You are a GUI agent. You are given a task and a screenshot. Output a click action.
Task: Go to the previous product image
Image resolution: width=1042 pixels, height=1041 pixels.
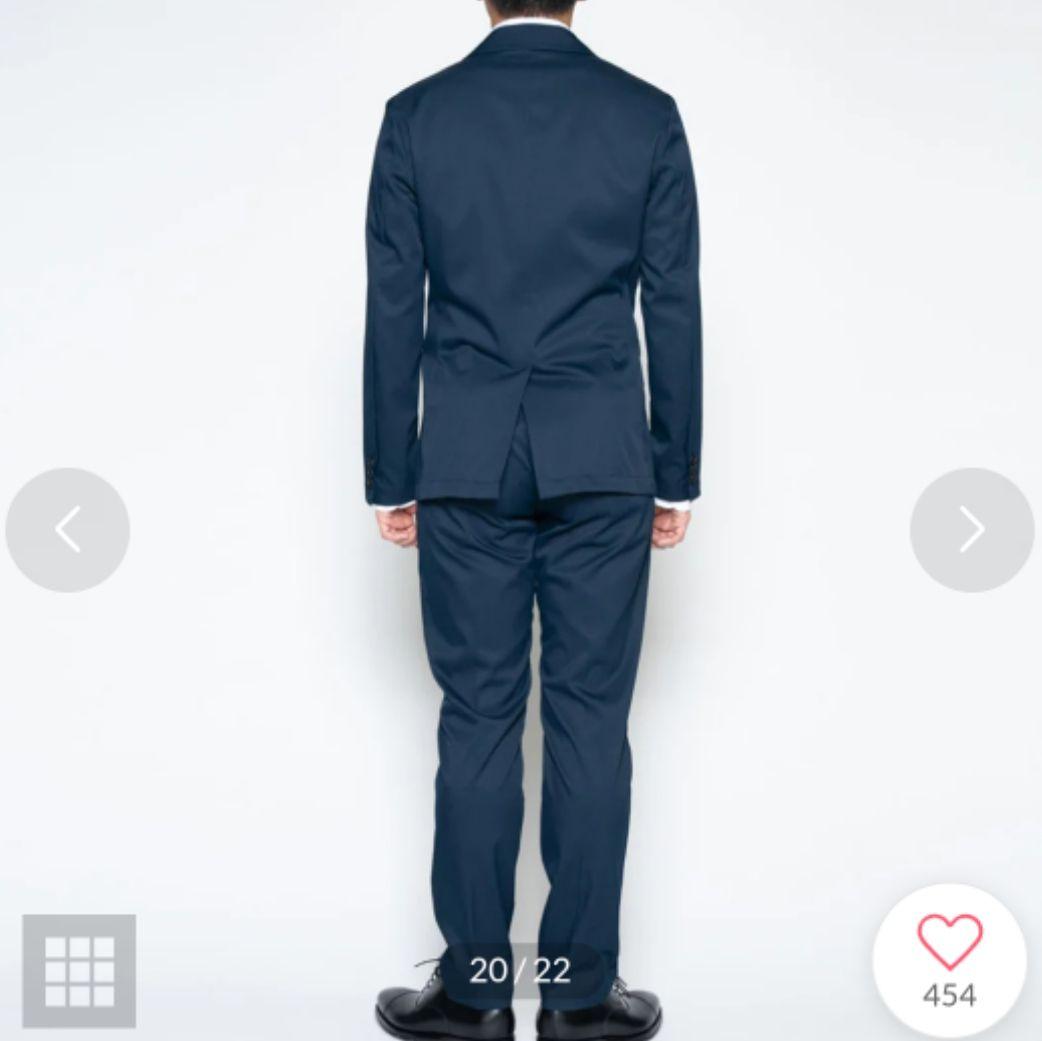click(67, 530)
